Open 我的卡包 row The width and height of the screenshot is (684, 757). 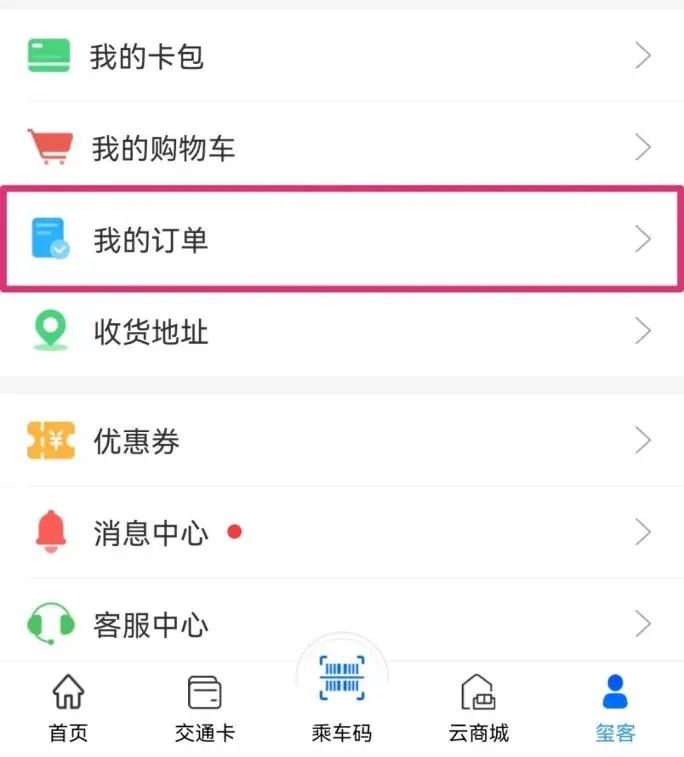[x=342, y=56]
